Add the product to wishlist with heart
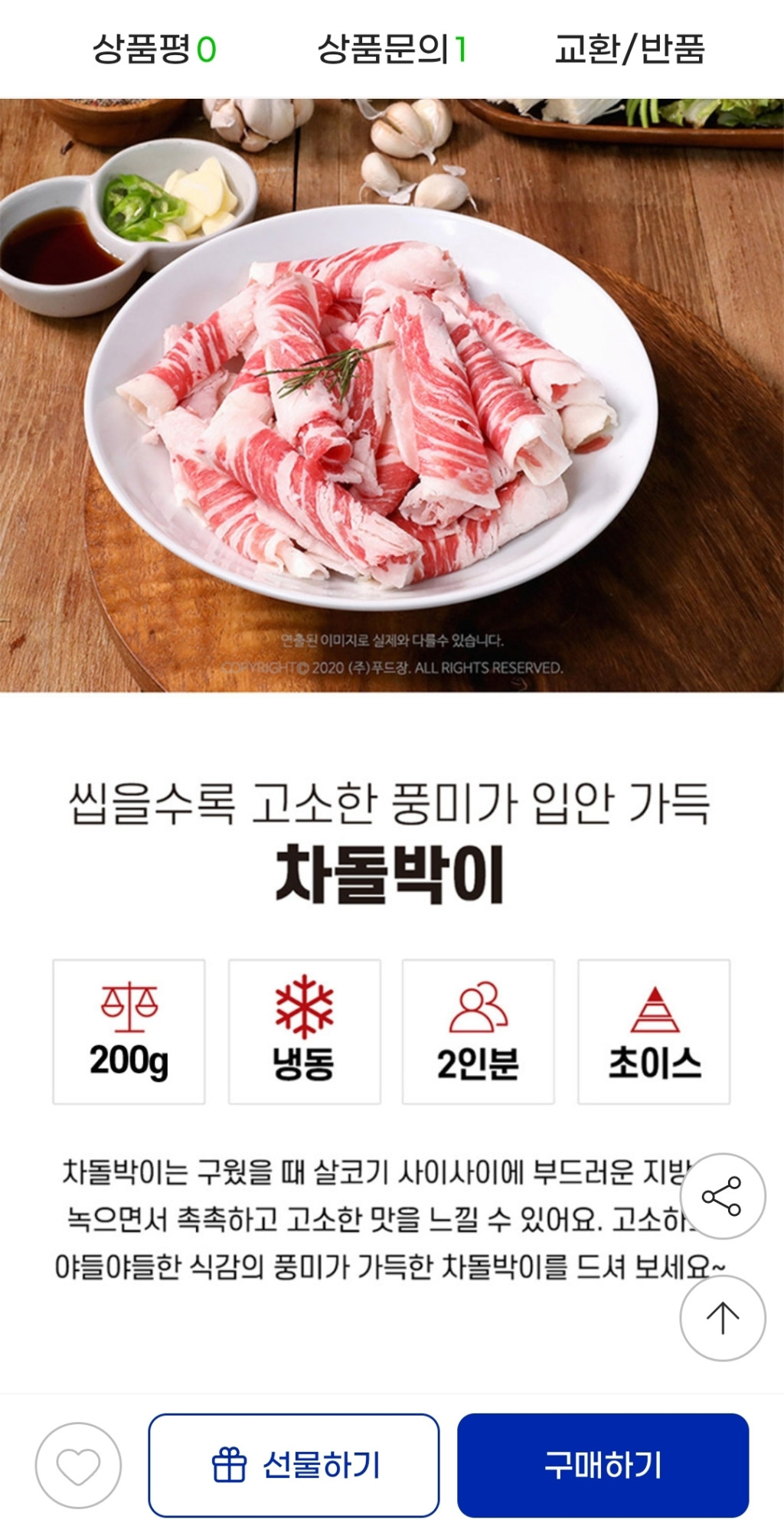784x1536 pixels. [x=78, y=1465]
